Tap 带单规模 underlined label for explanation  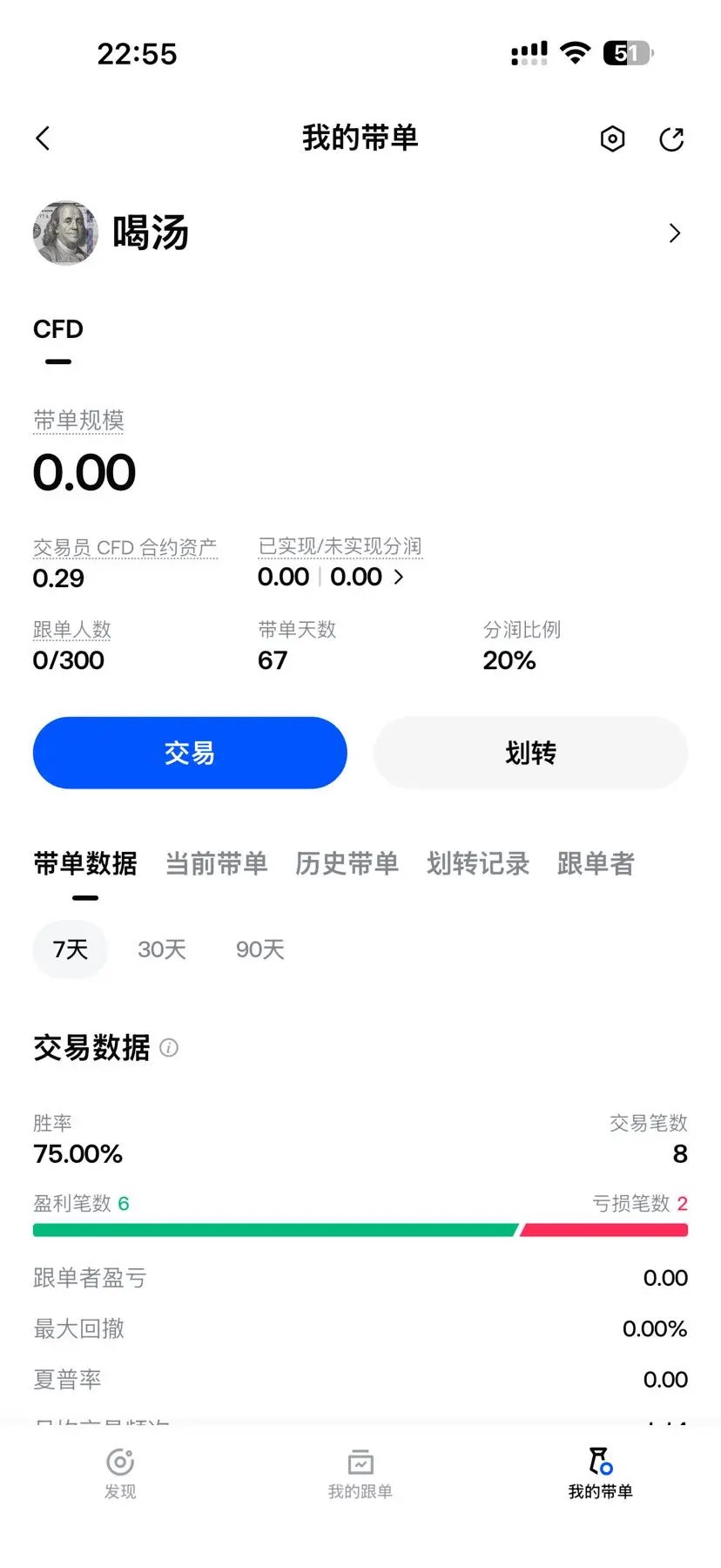click(x=78, y=421)
